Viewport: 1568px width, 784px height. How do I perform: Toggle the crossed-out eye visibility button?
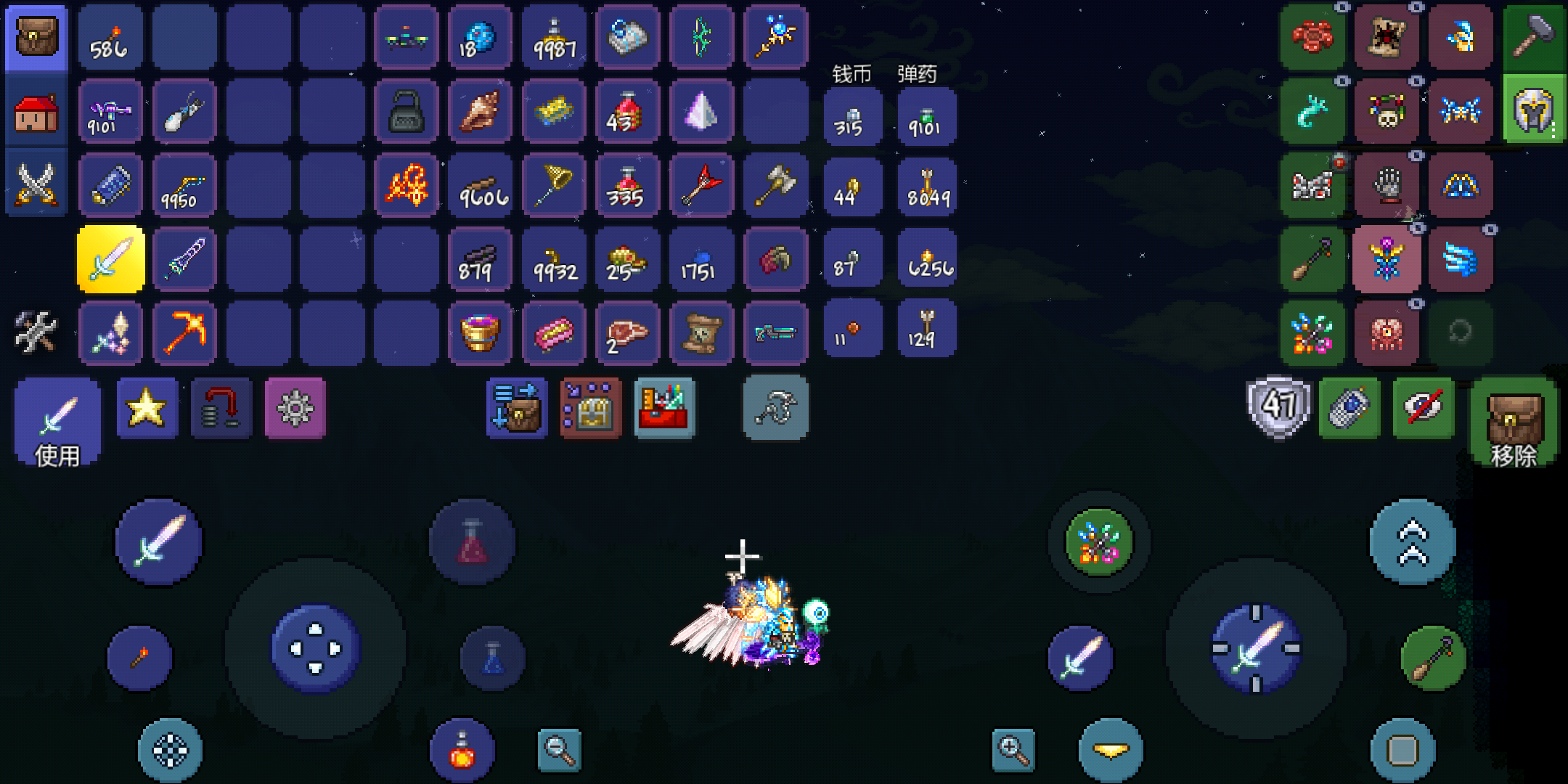coord(1424,408)
